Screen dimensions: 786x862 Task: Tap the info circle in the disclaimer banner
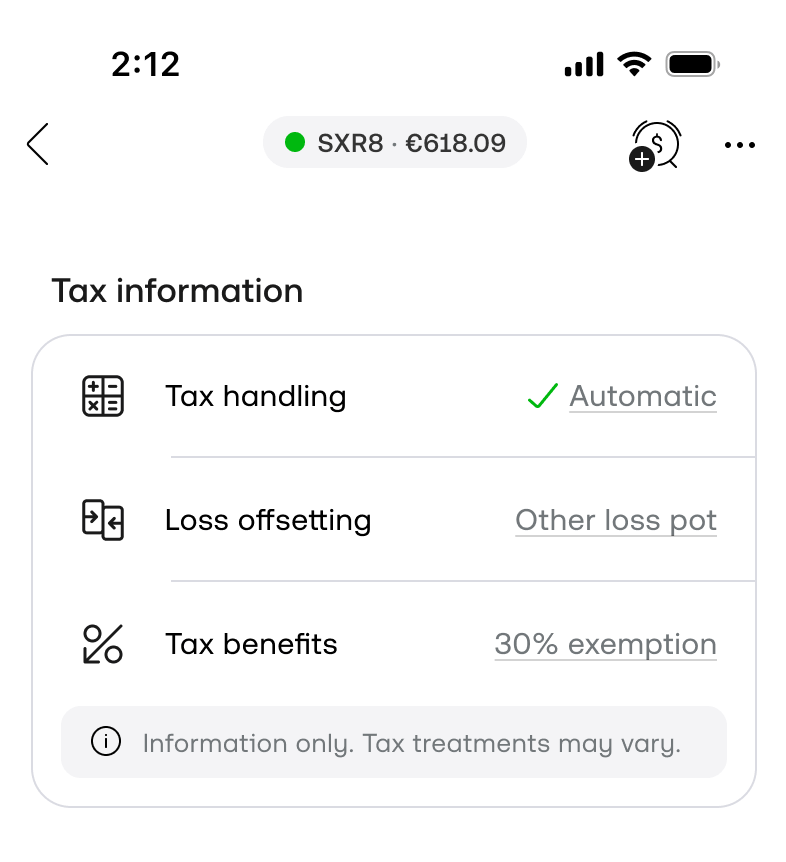(x=106, y=743)
